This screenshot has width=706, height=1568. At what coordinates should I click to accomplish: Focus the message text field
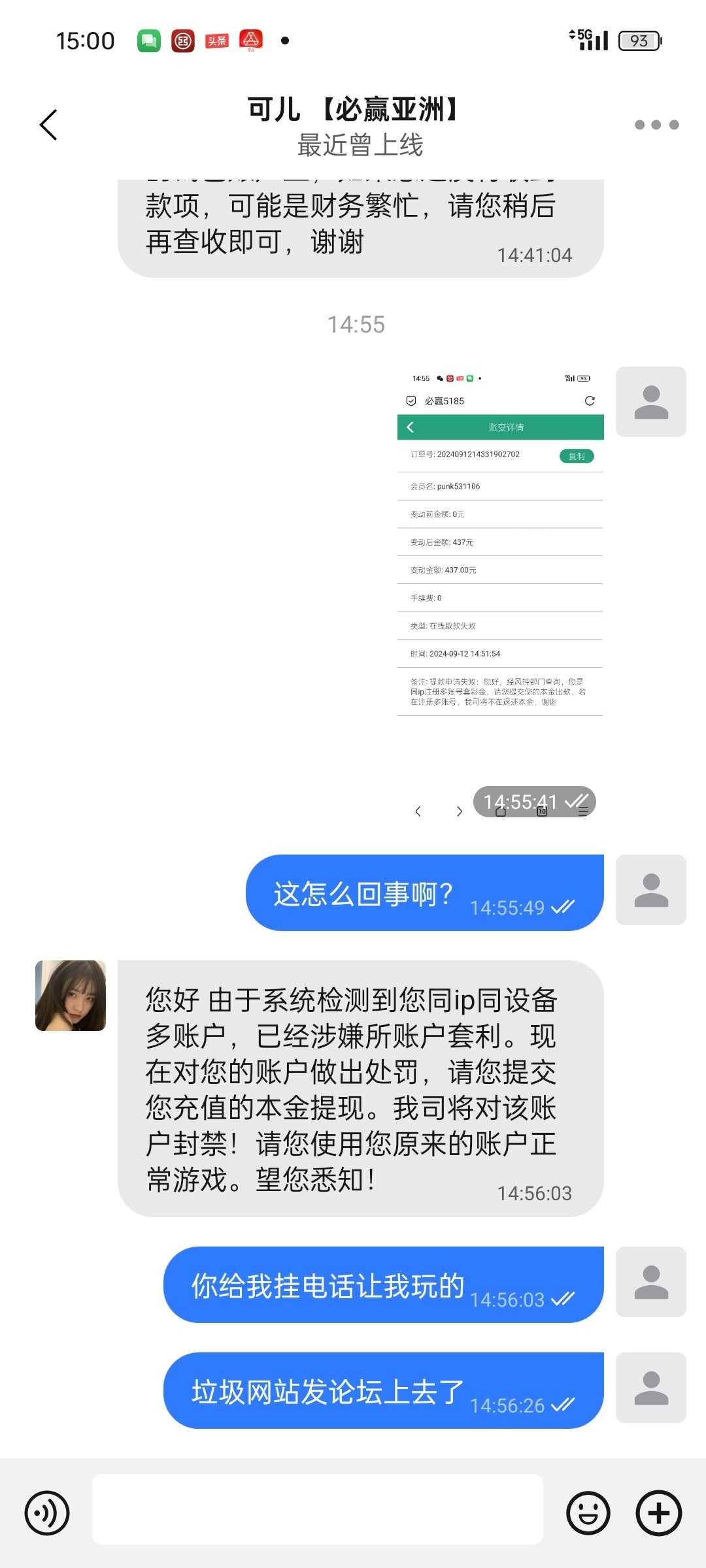(x=317, y=1509)
